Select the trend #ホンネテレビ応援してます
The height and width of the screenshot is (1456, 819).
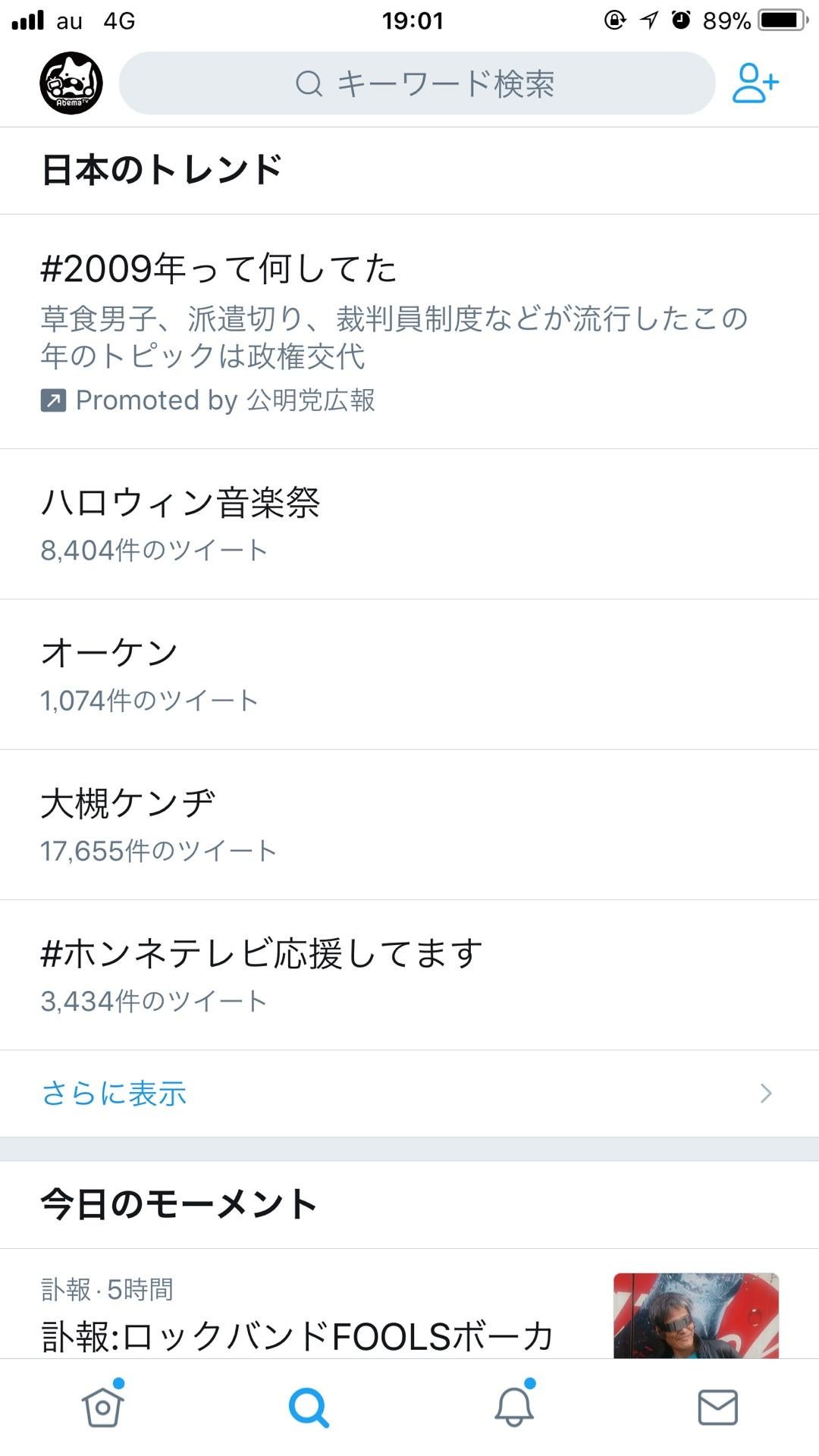click(x=262, y=954)
